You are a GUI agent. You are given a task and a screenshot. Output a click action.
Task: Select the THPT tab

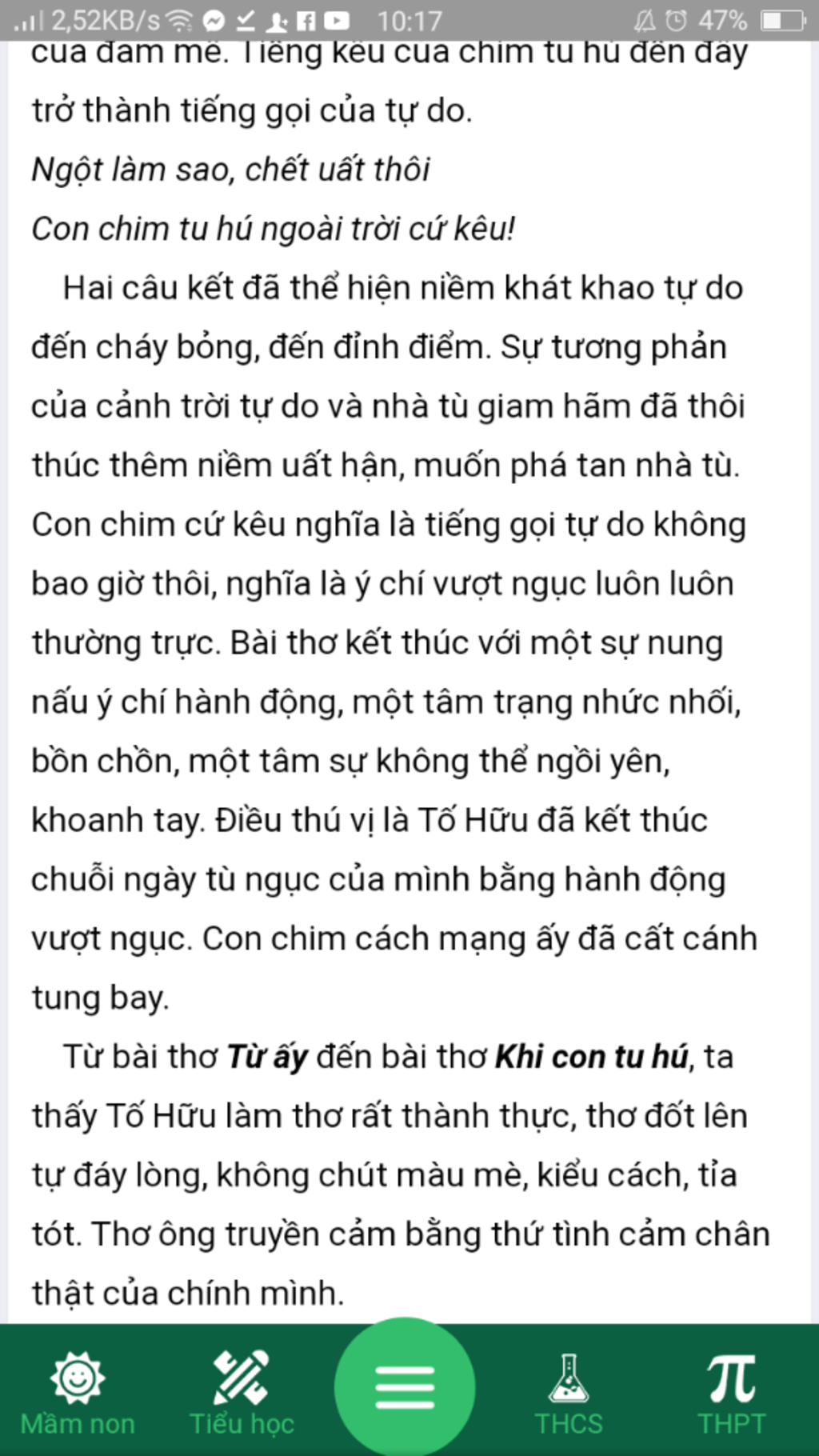point(731,1394)
